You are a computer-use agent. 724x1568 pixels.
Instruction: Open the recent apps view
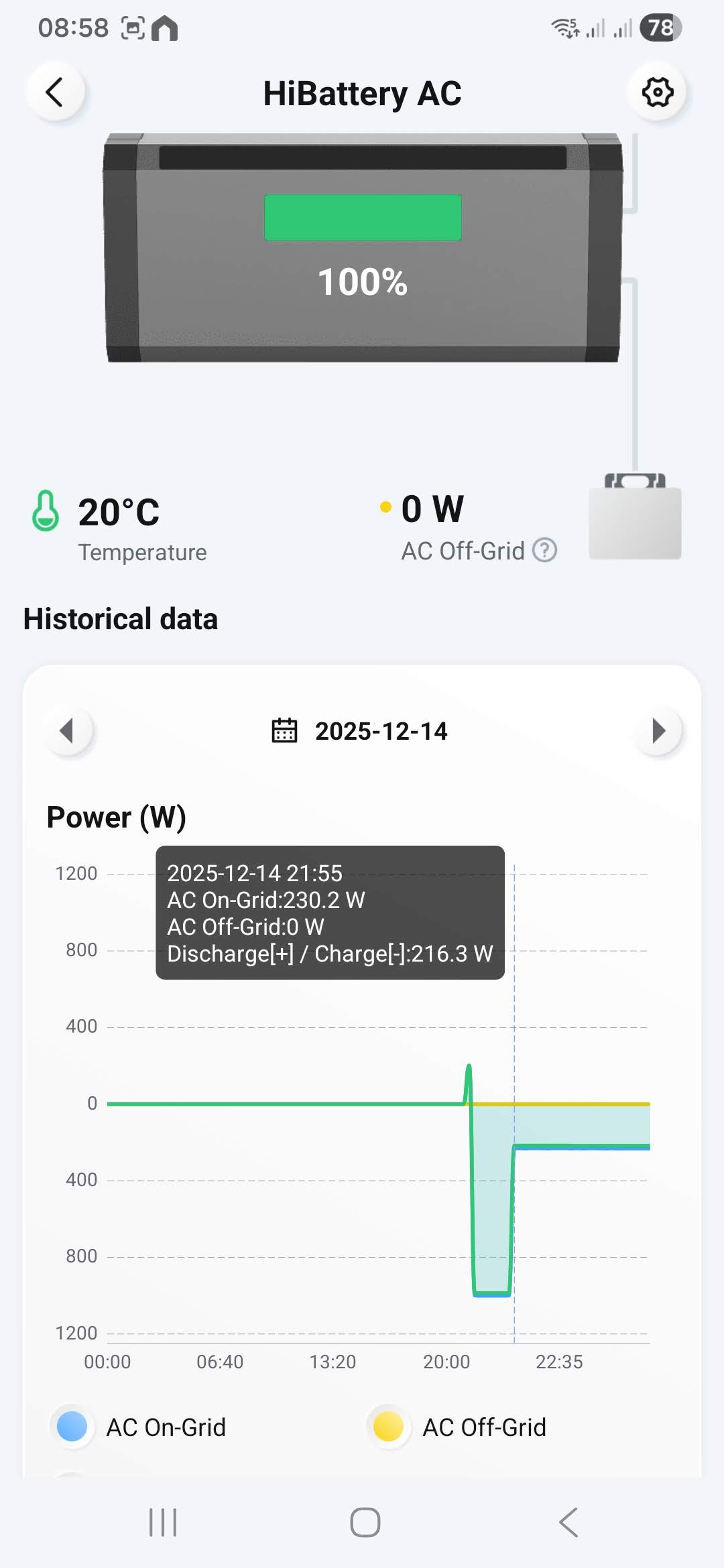[163, 1522]
